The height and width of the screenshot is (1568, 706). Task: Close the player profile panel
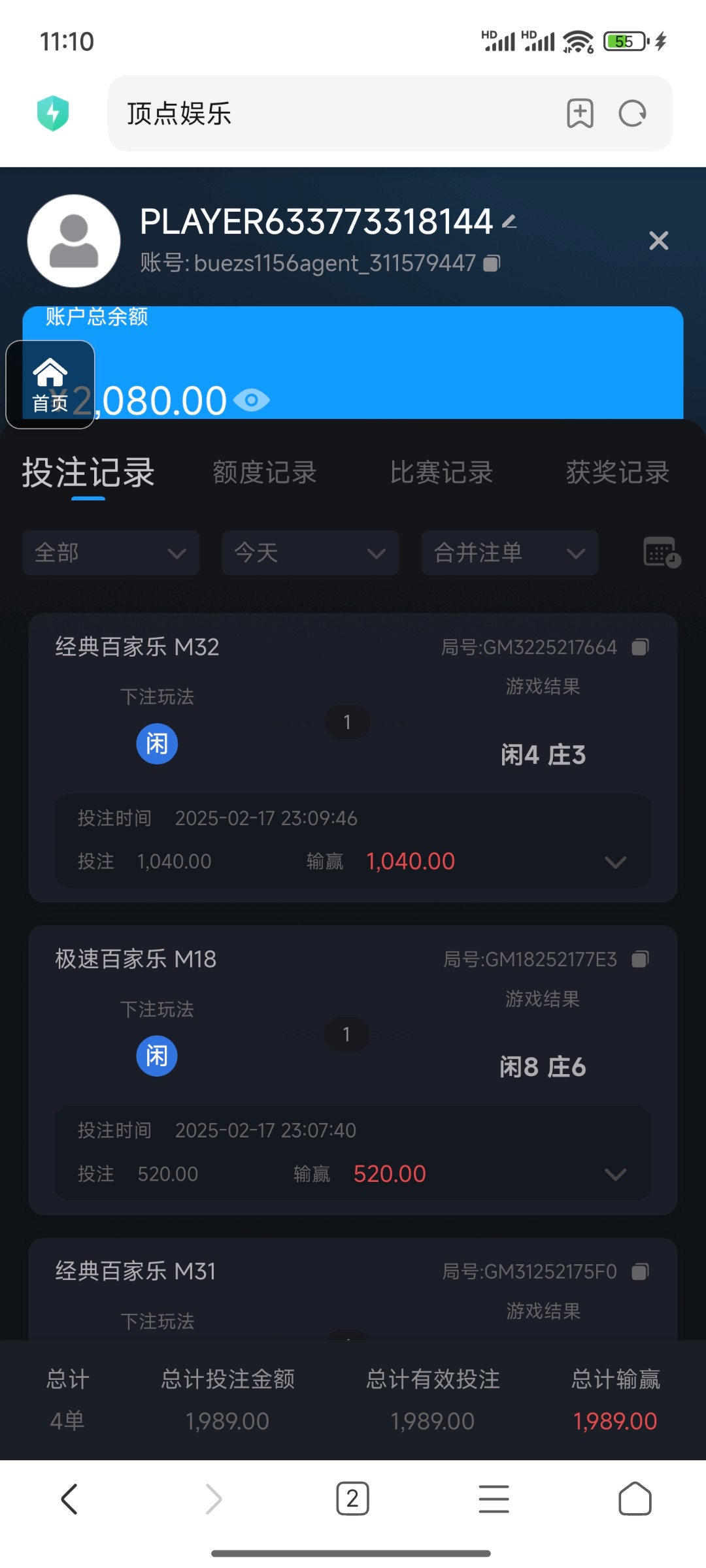coord(658,240)
